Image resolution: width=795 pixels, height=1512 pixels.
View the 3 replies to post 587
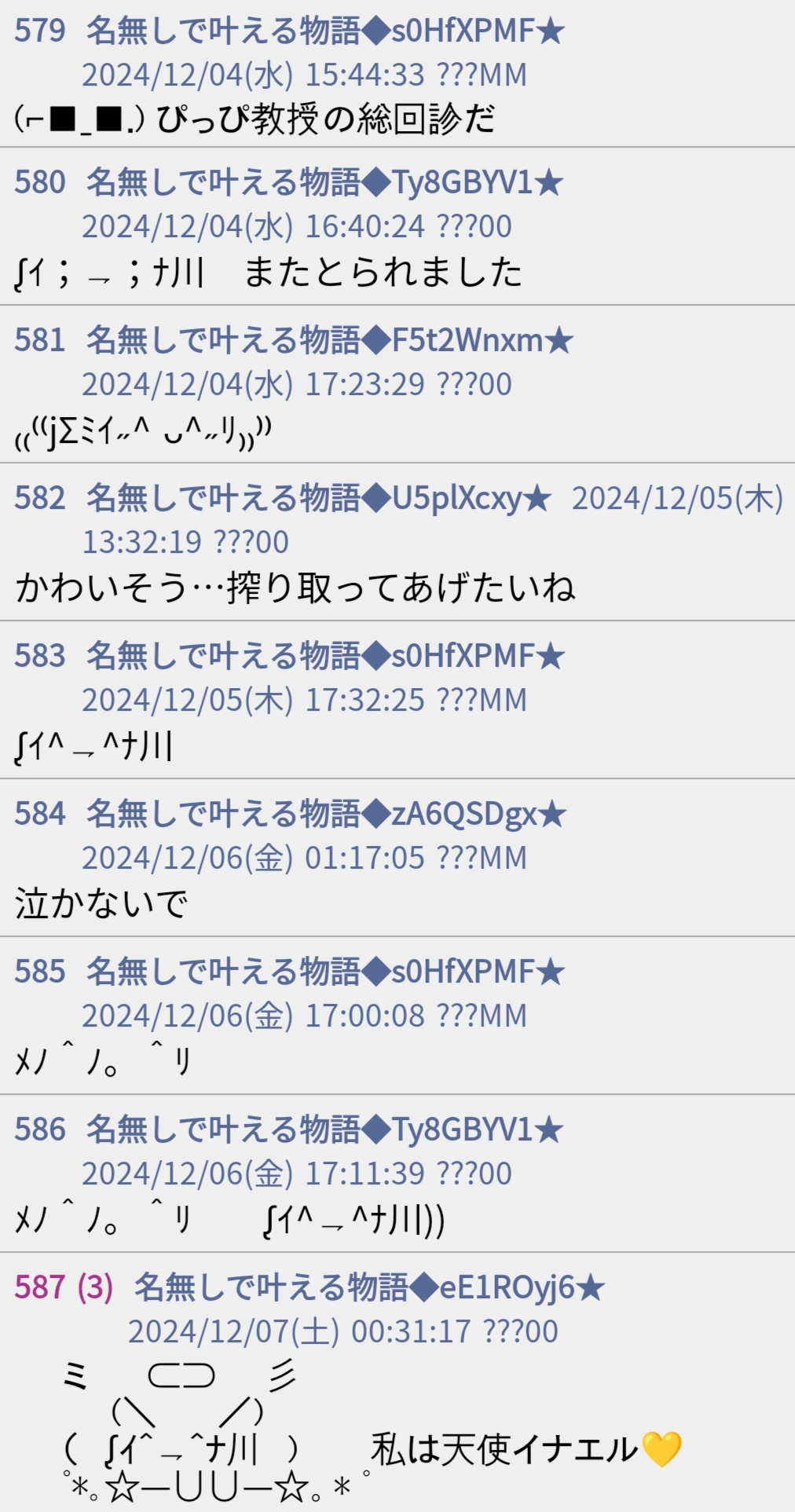tap(95, 1288)
